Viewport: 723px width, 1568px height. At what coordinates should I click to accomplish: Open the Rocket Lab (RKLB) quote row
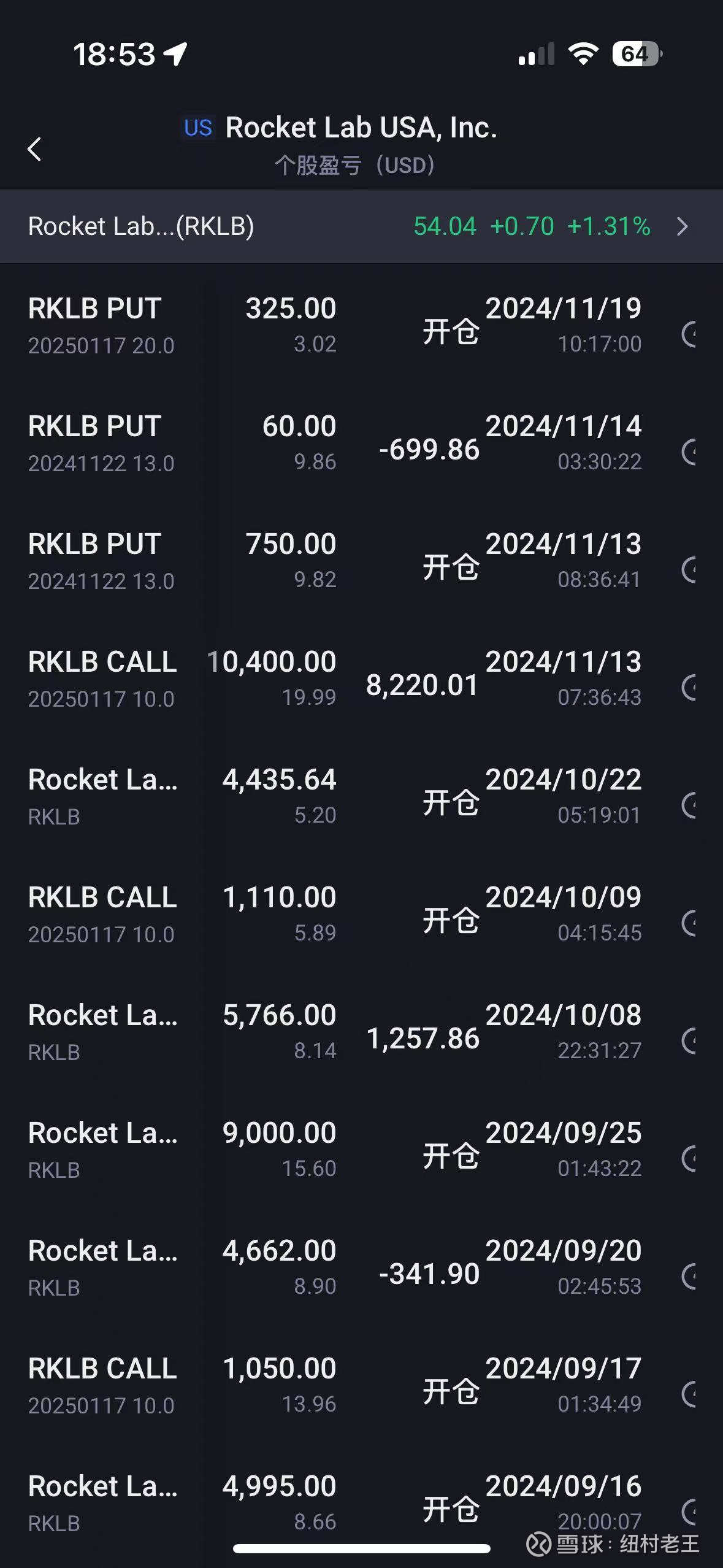click(361, 226)
